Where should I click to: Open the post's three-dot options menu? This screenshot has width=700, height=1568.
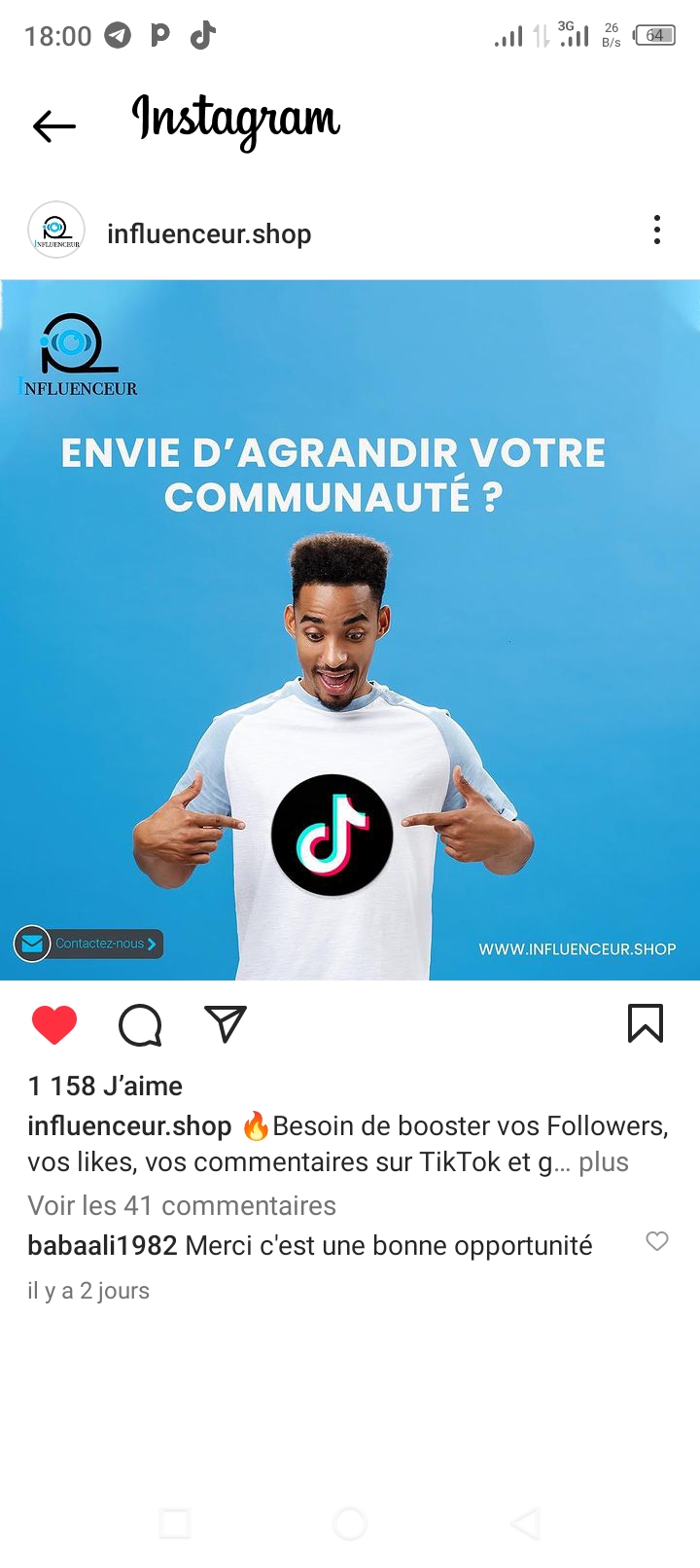[x=657, y=231]
